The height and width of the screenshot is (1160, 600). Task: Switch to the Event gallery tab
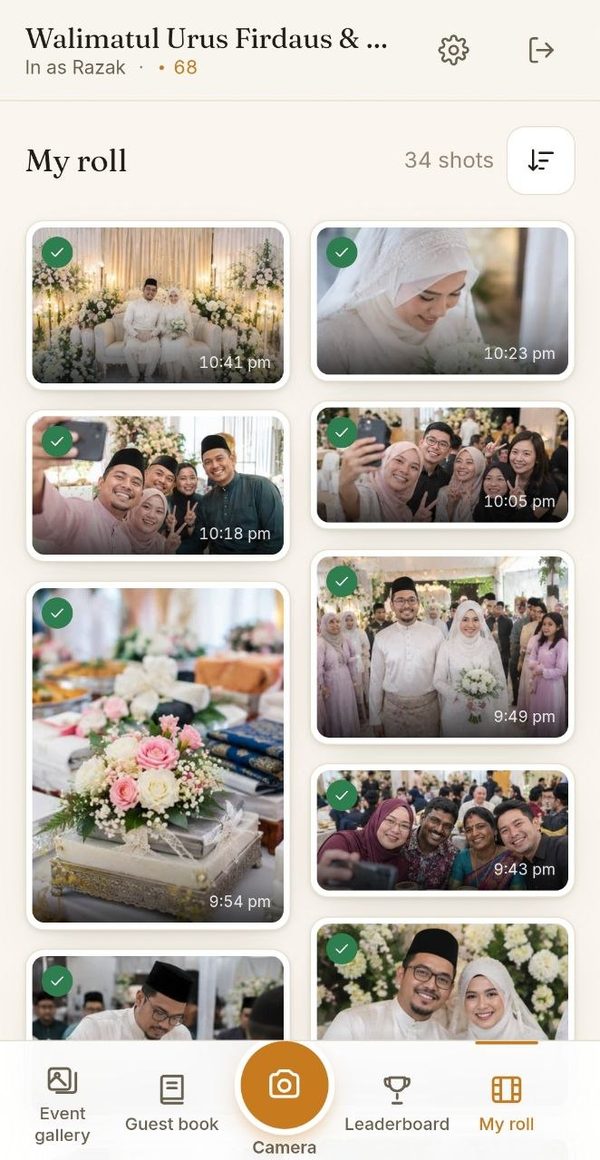63,1105
